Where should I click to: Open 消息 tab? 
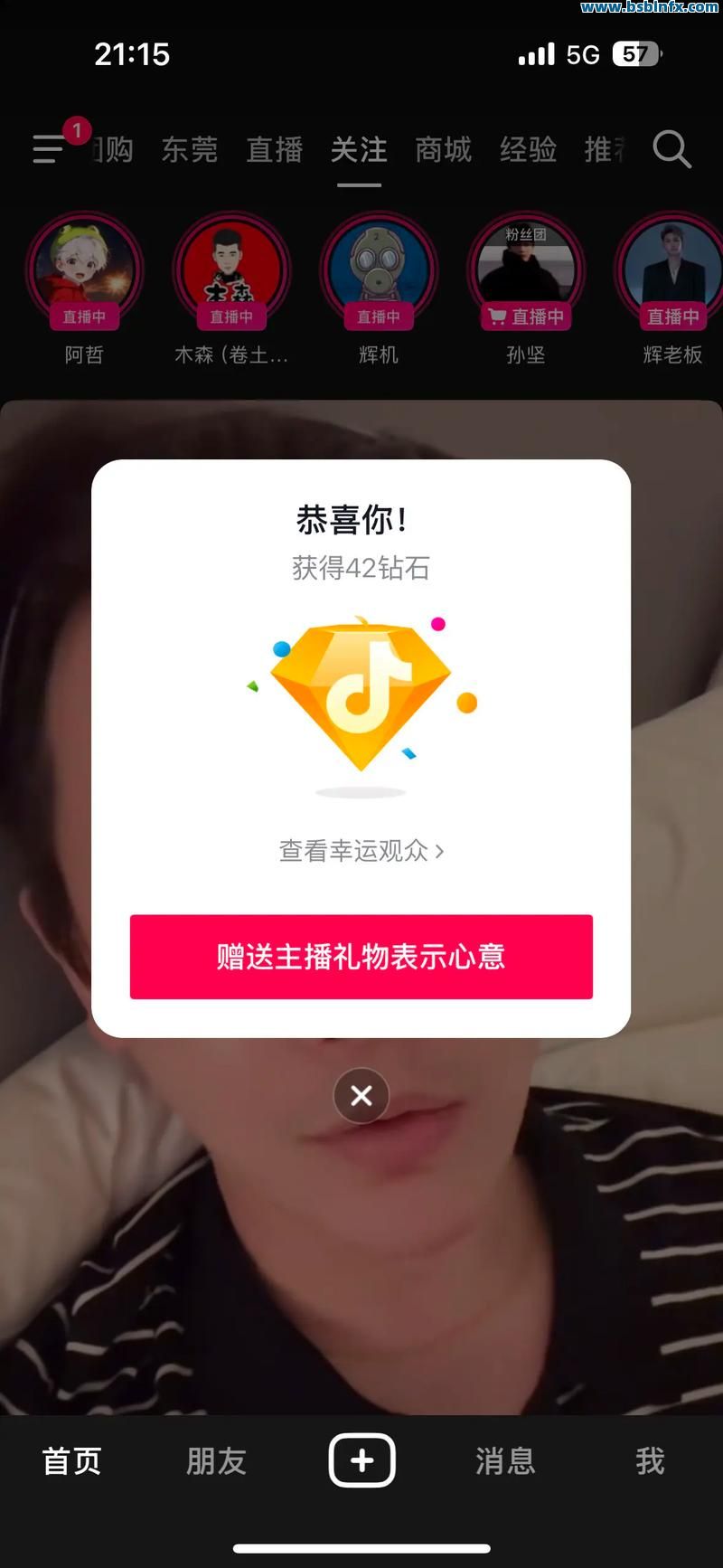505,1460
